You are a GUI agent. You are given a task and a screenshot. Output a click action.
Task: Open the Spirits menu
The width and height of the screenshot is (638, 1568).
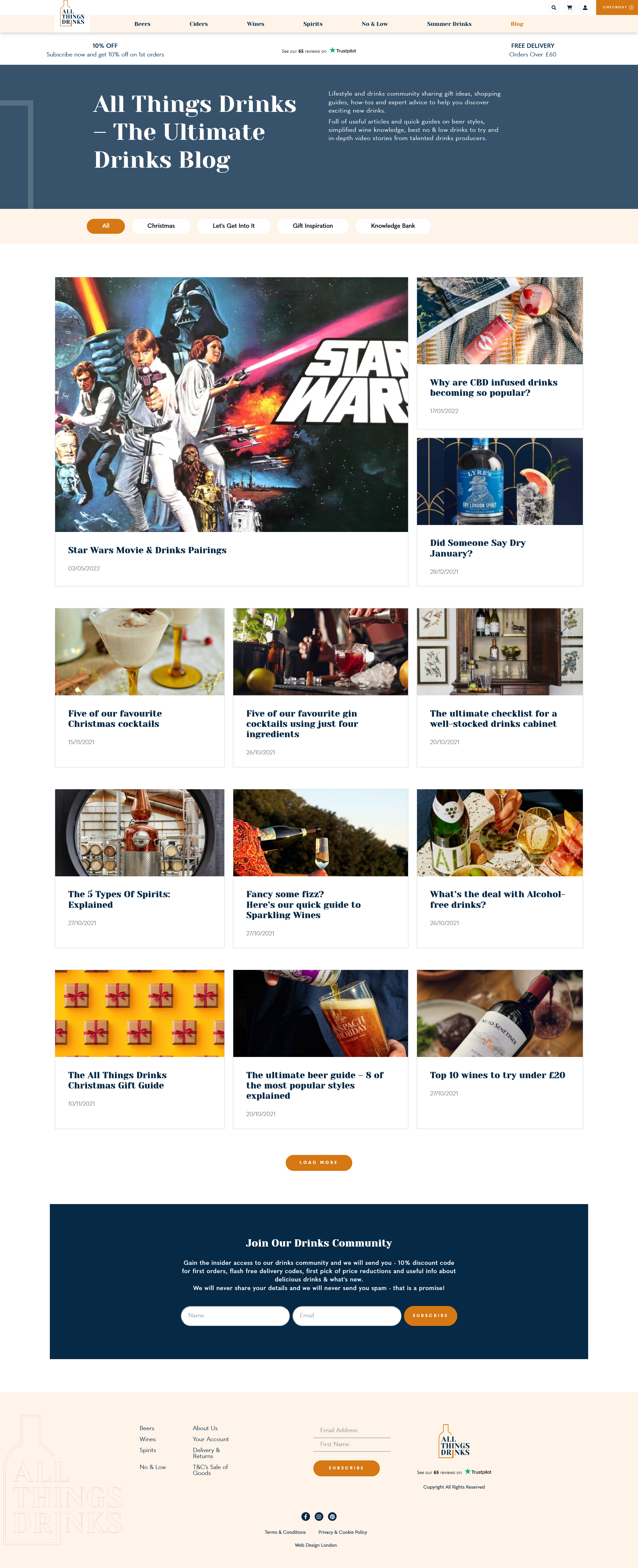313,24
